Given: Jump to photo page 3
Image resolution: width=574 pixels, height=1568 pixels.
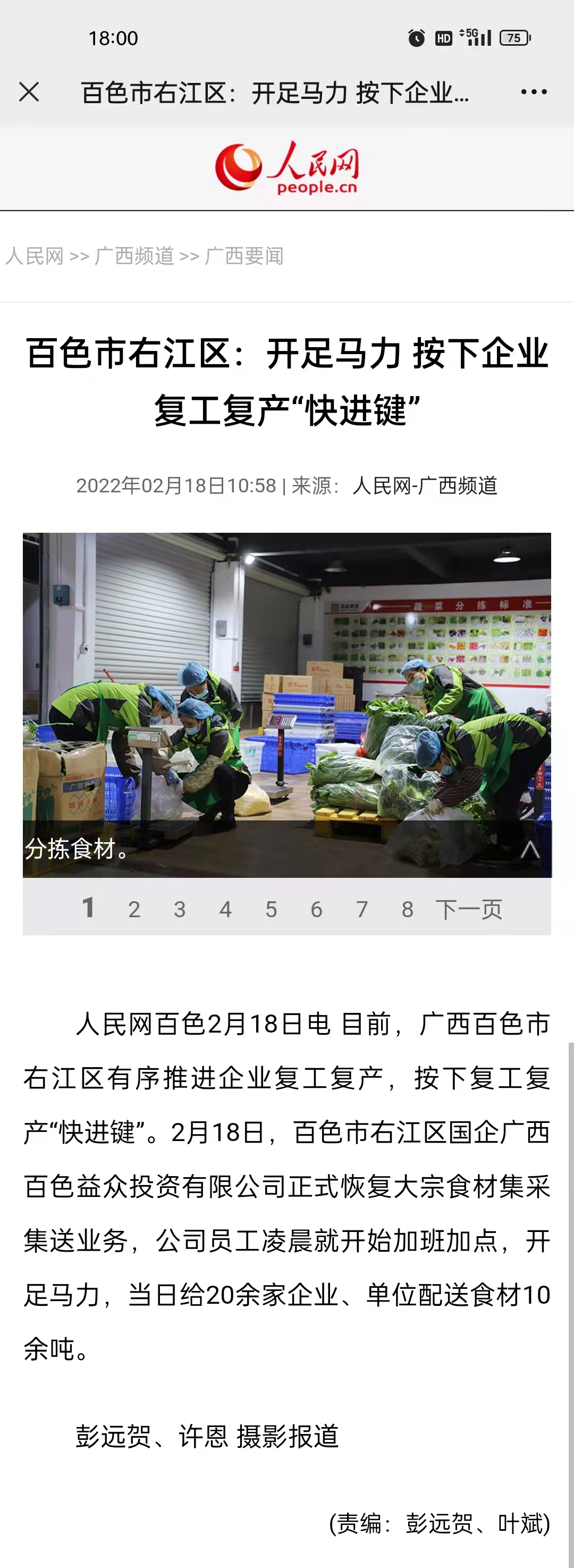Looking at the screenshot, I should pos(180,909).
